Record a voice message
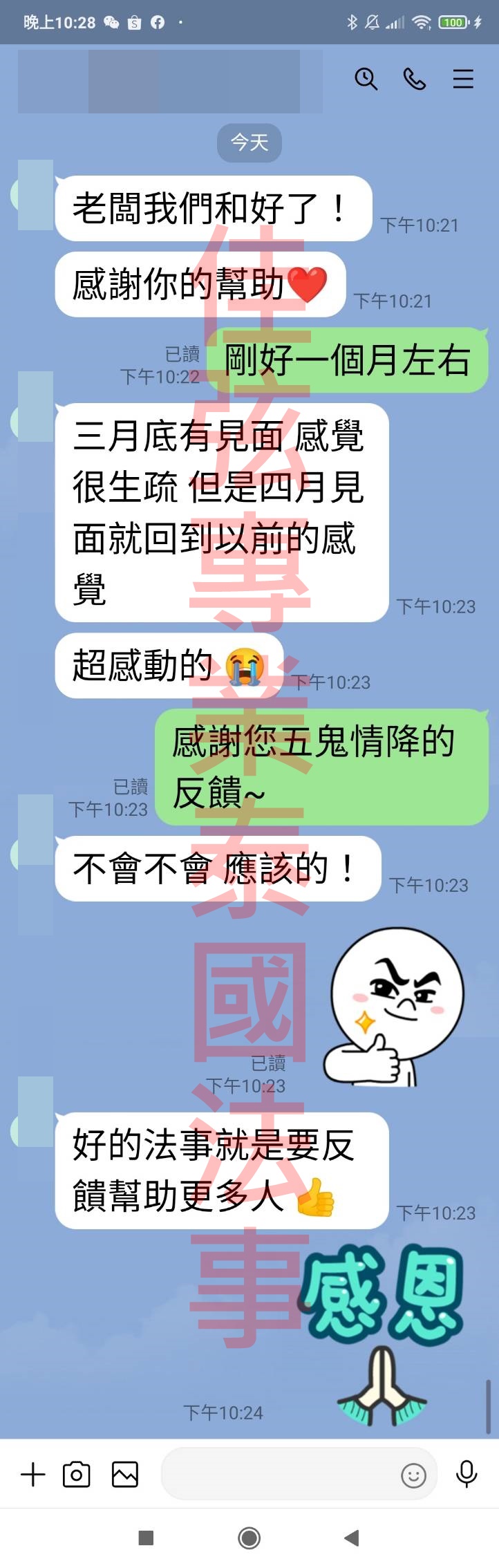499x1568 pixels. (467, 1475)
